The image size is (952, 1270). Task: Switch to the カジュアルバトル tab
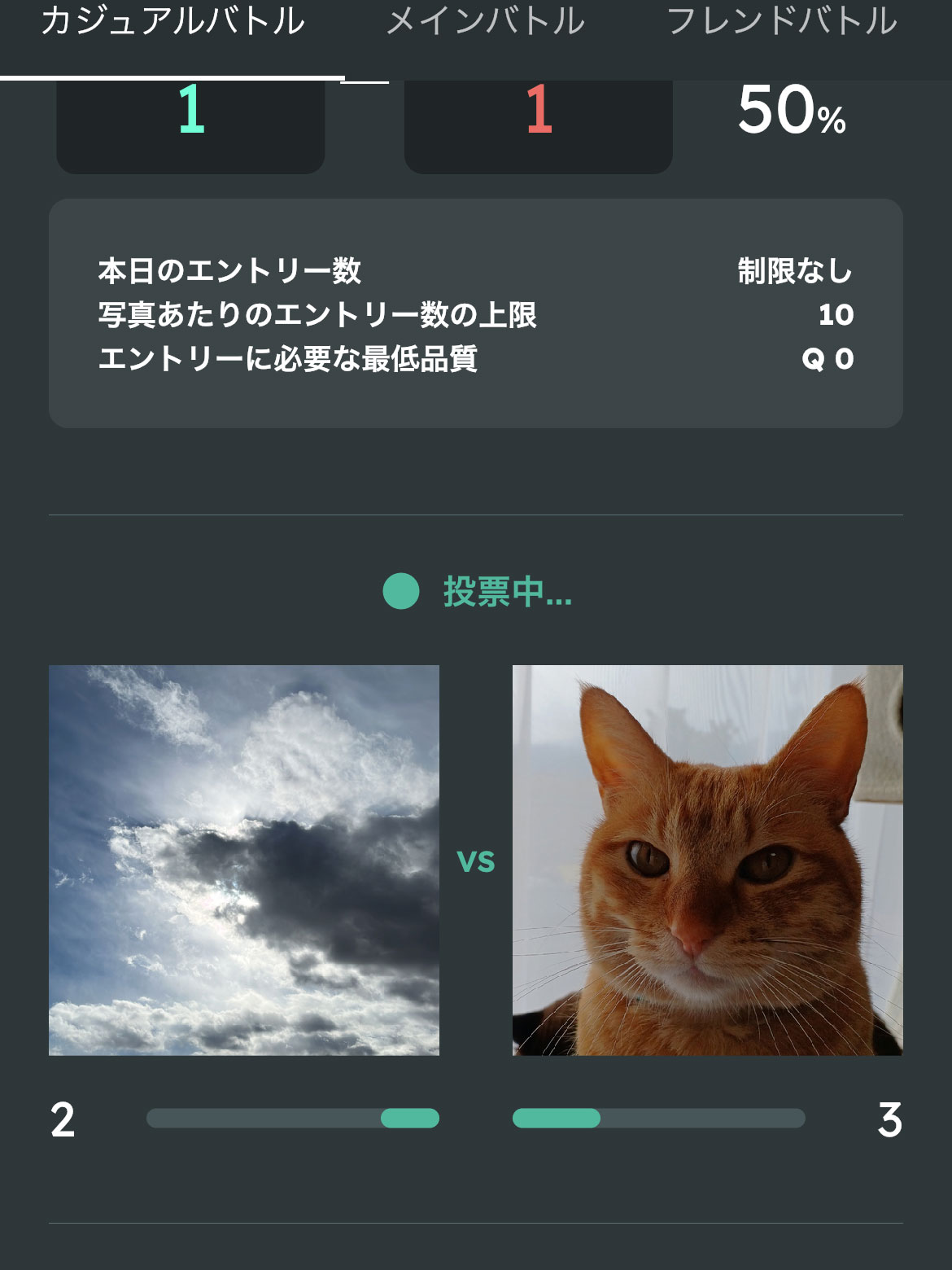pyautogui.click(x=172, y=23)
